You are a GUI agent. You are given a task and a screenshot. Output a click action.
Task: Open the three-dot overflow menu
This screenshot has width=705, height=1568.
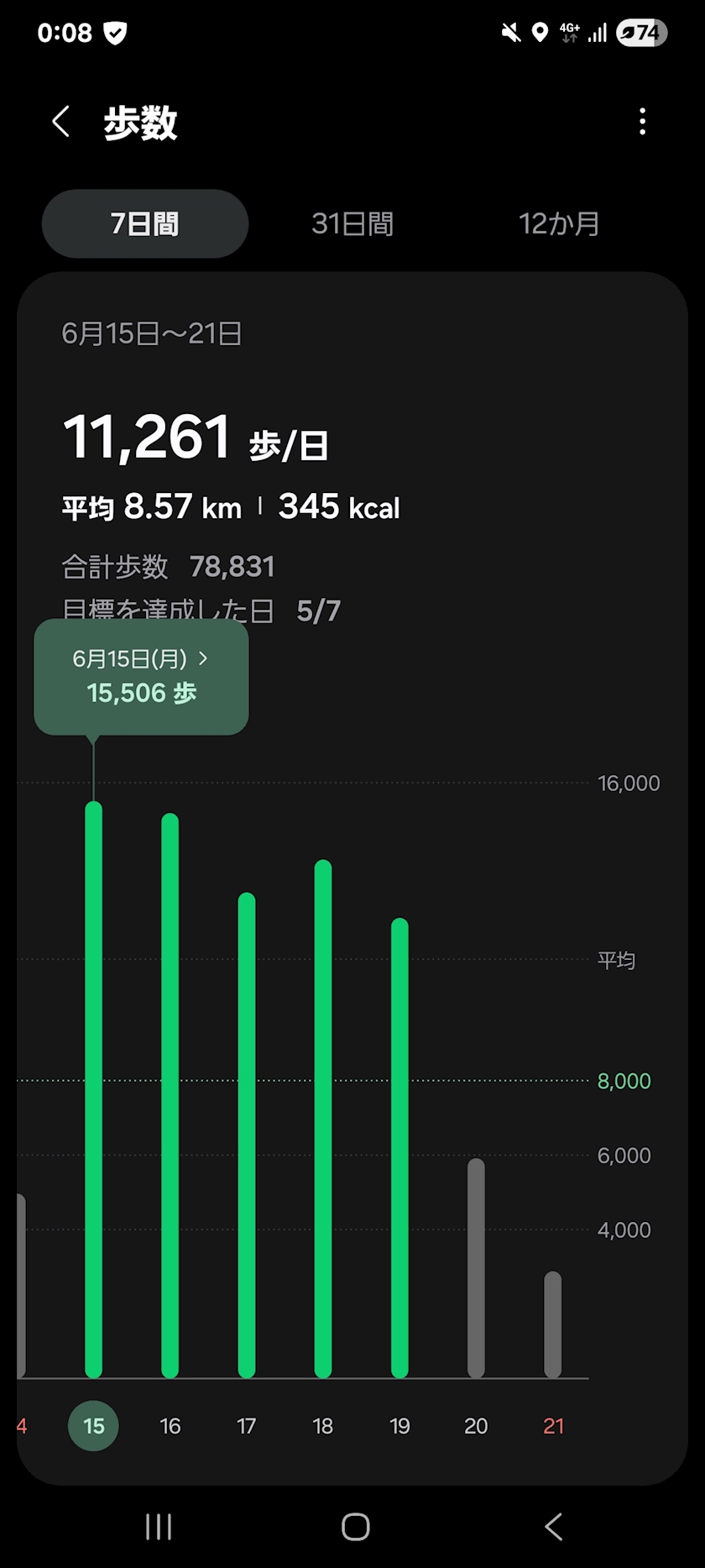tap(642, 122)
